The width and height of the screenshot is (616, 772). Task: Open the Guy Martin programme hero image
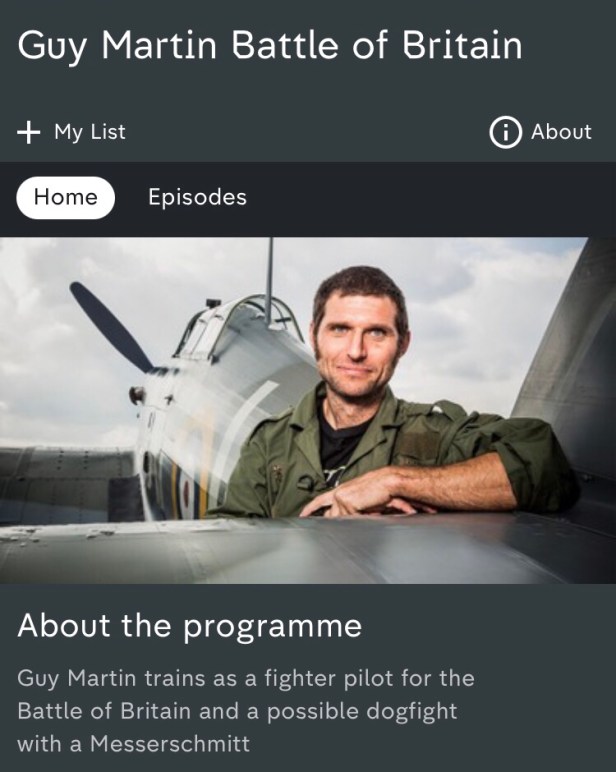(x=308, y=410)
